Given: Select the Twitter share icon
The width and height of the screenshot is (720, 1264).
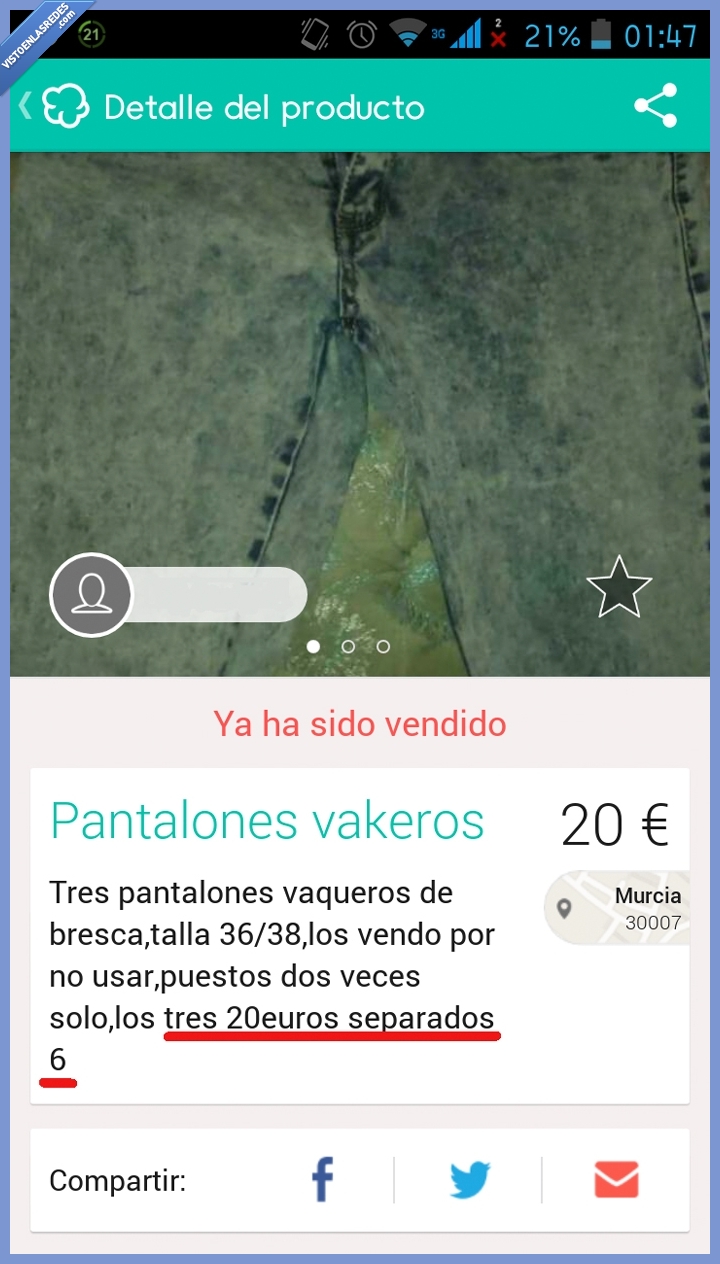Looking at the screenshot, I should pyautogui.click(x=469, y=1180).
